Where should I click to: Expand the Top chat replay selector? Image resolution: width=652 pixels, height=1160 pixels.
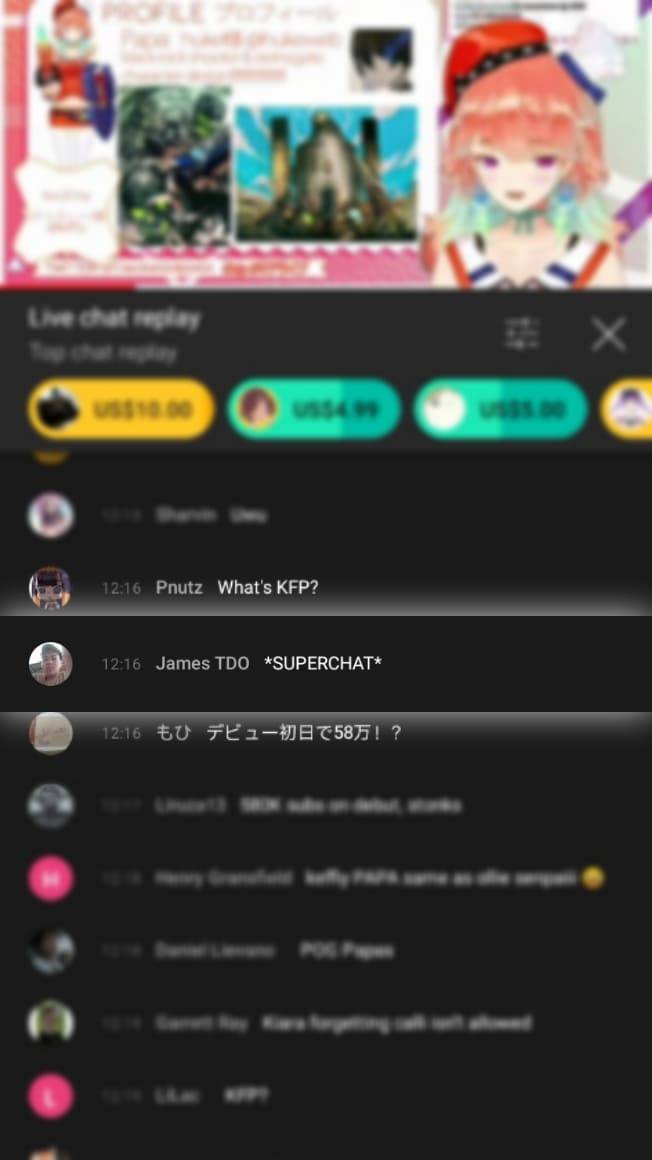tap(103, 353)
